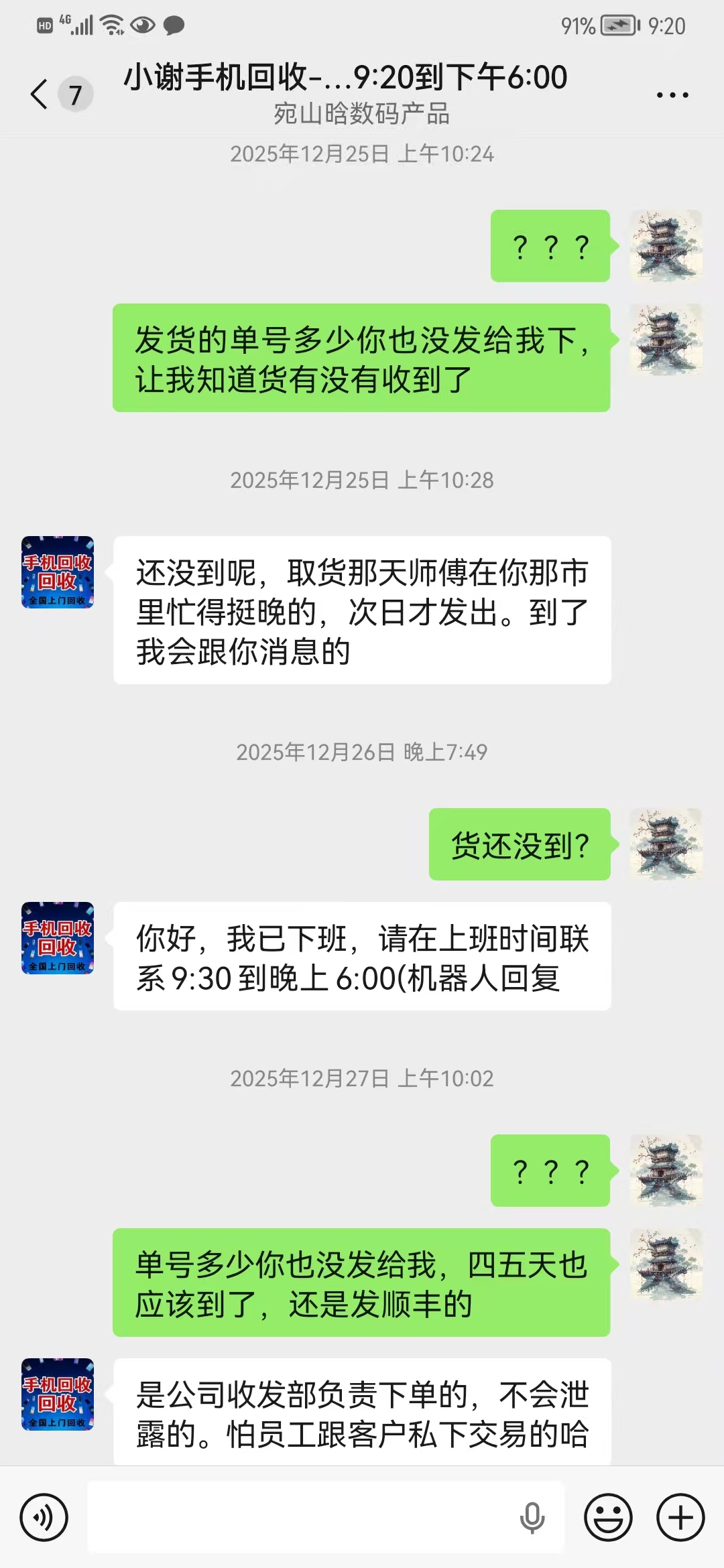Viewport: 724px width, 1568px height.
Task: Switch to voice message input
Action: 44,1517
